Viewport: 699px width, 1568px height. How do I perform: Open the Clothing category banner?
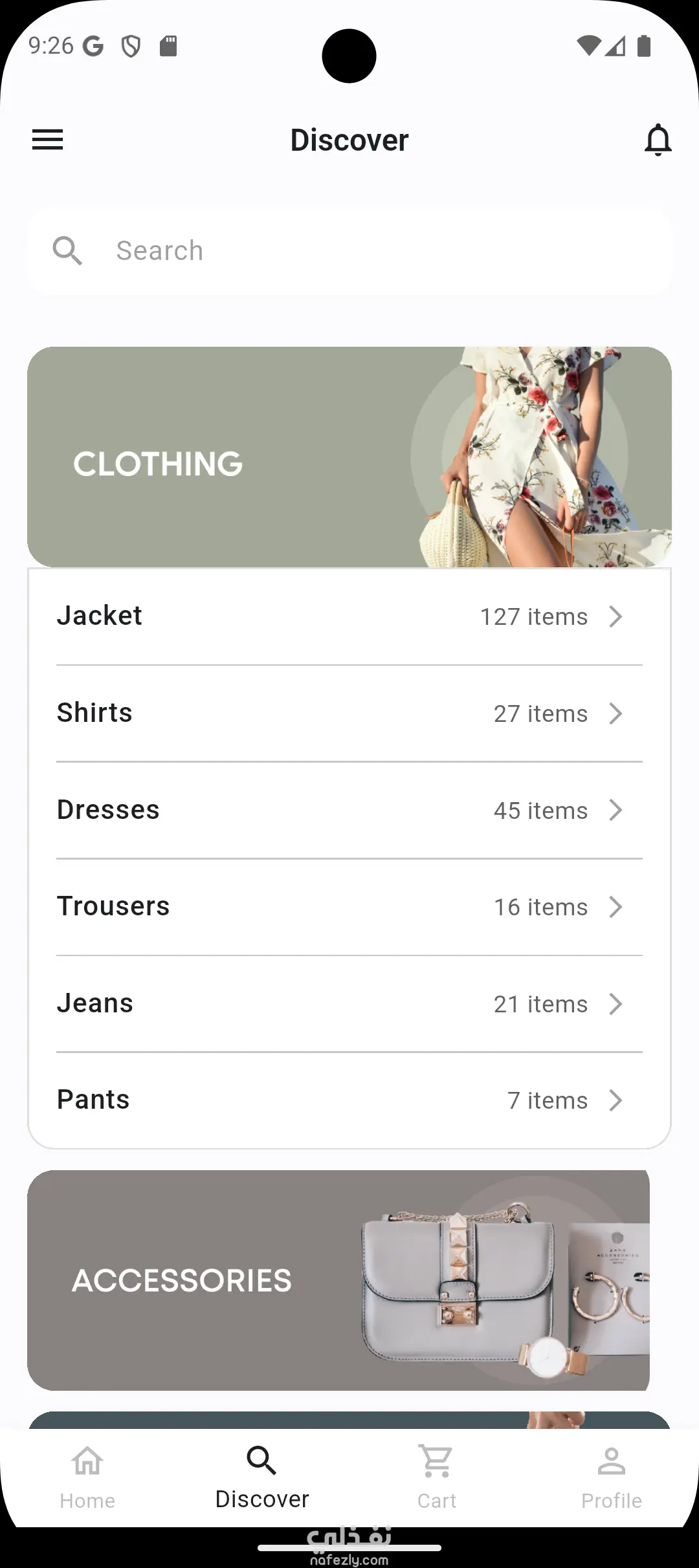point(349,457)
